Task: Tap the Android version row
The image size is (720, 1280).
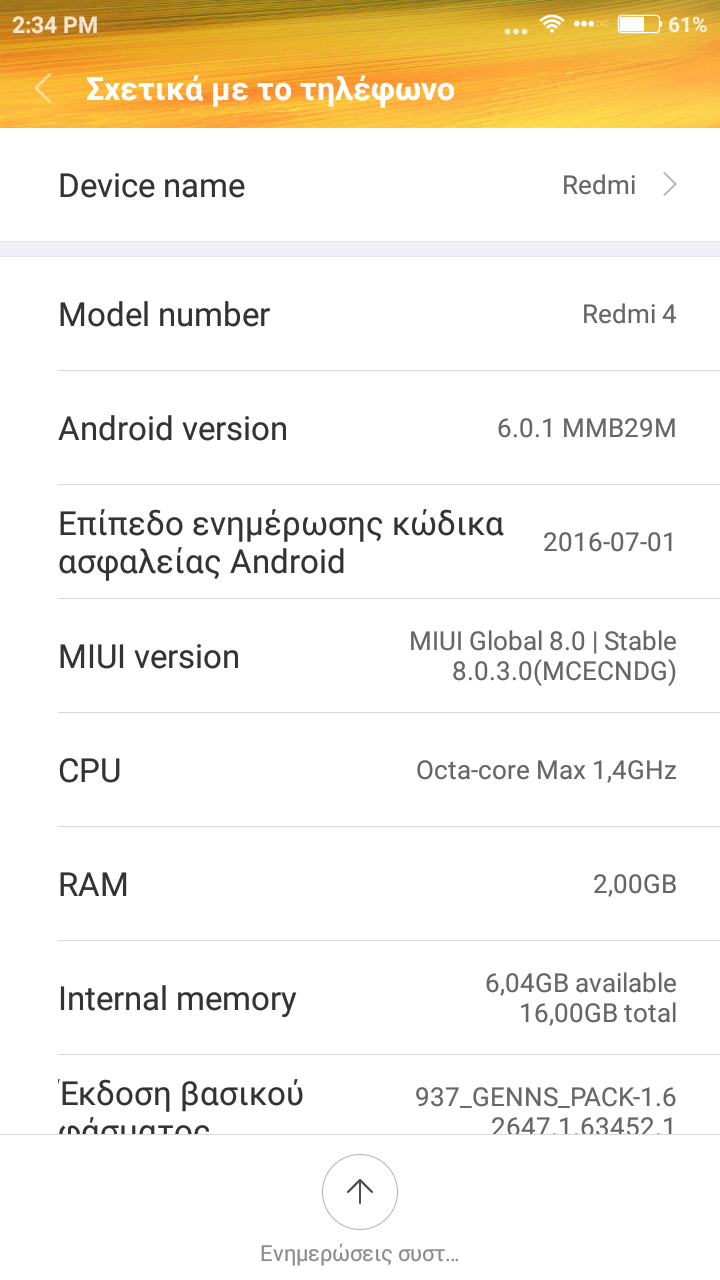Action: coord(360,429)
